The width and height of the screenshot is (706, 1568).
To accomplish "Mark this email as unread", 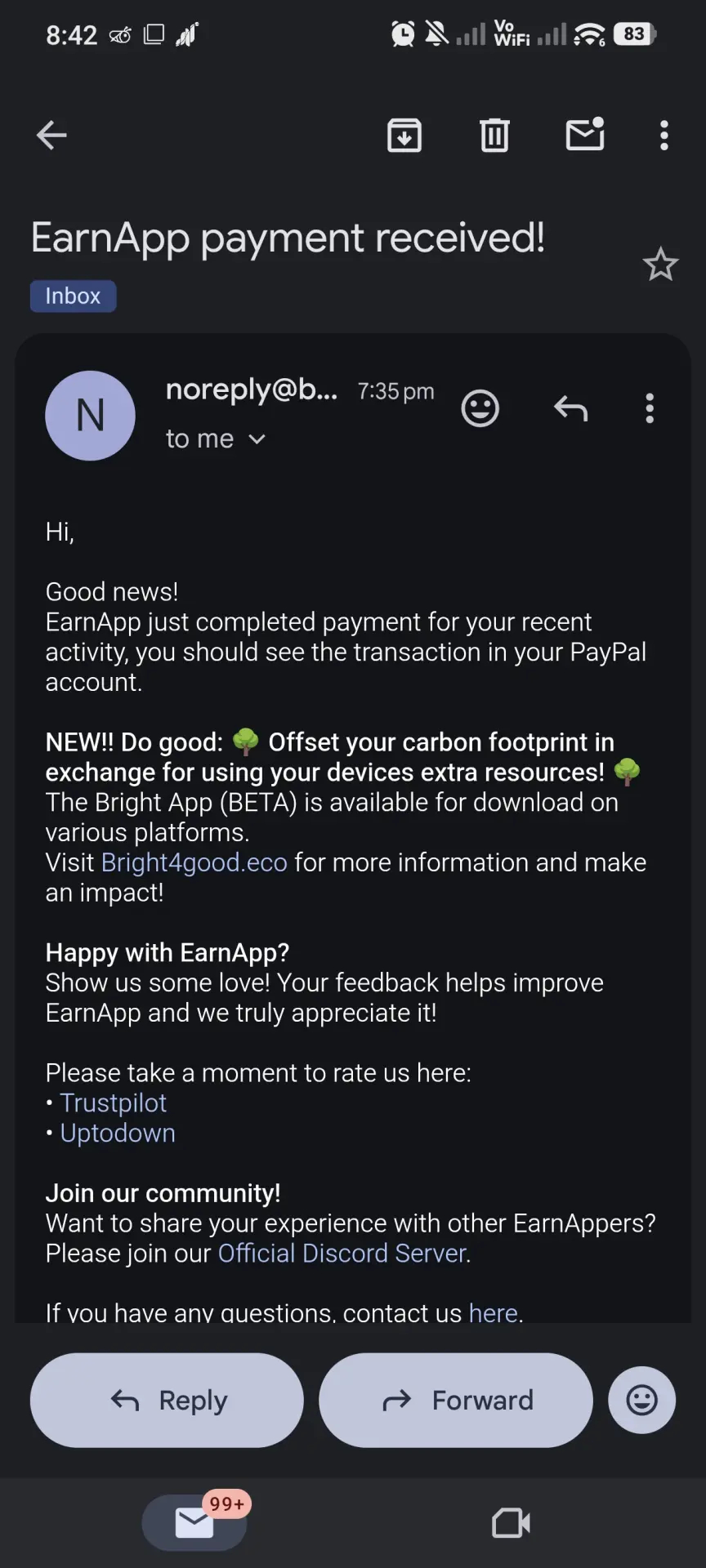I will [585, 134].
